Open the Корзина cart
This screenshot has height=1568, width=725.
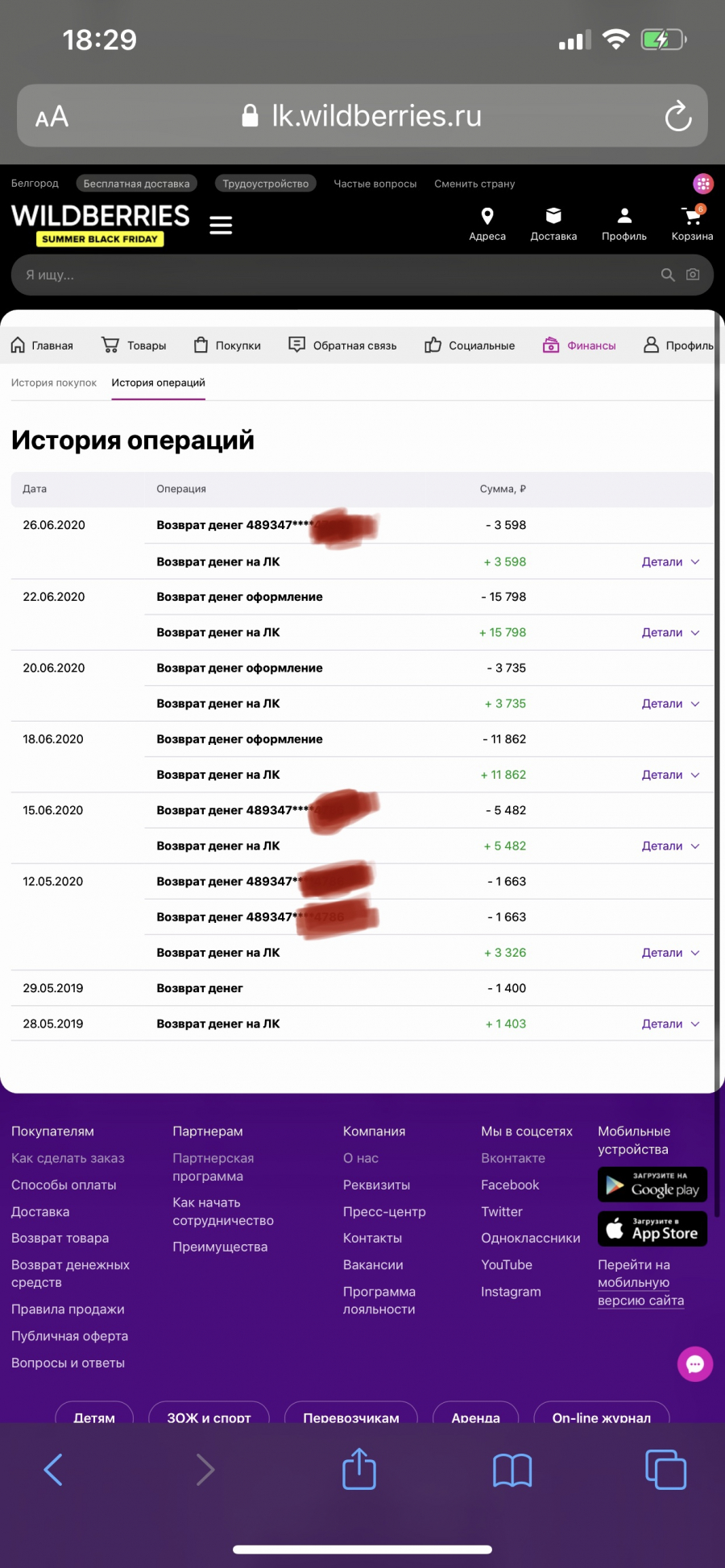point(692,223)
